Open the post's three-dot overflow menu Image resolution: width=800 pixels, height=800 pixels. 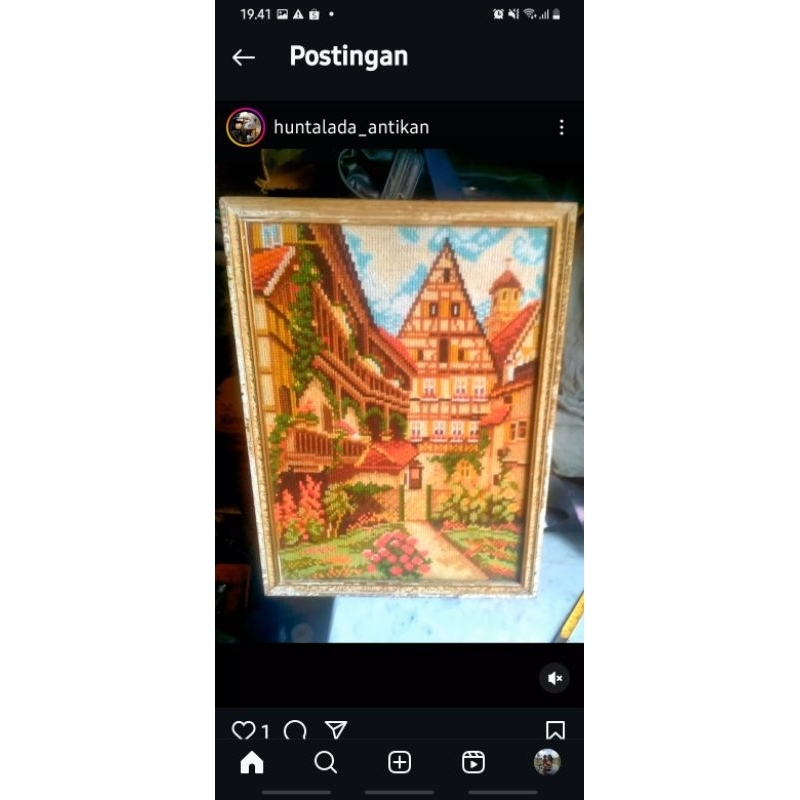coord(561,127)
